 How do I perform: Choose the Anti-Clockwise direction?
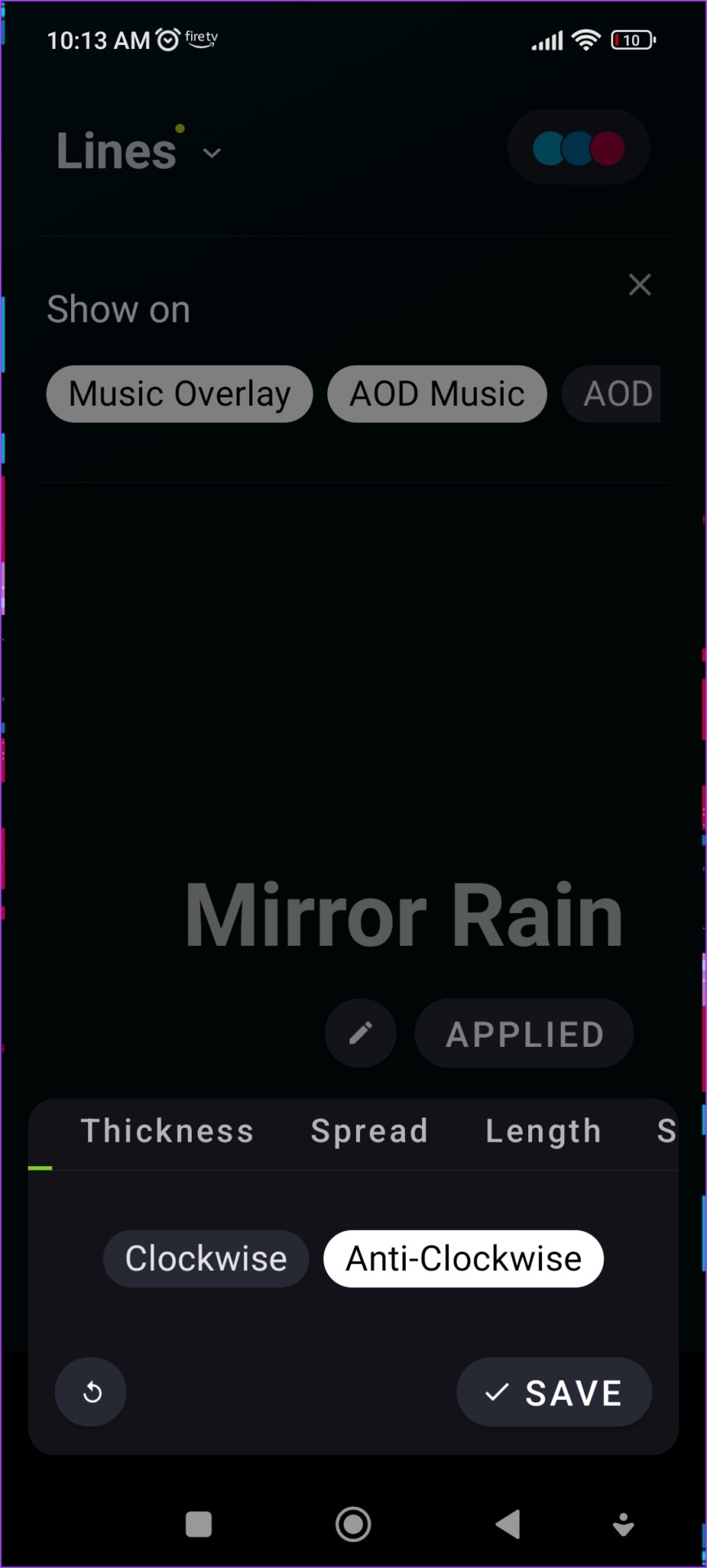[464, 1258]
